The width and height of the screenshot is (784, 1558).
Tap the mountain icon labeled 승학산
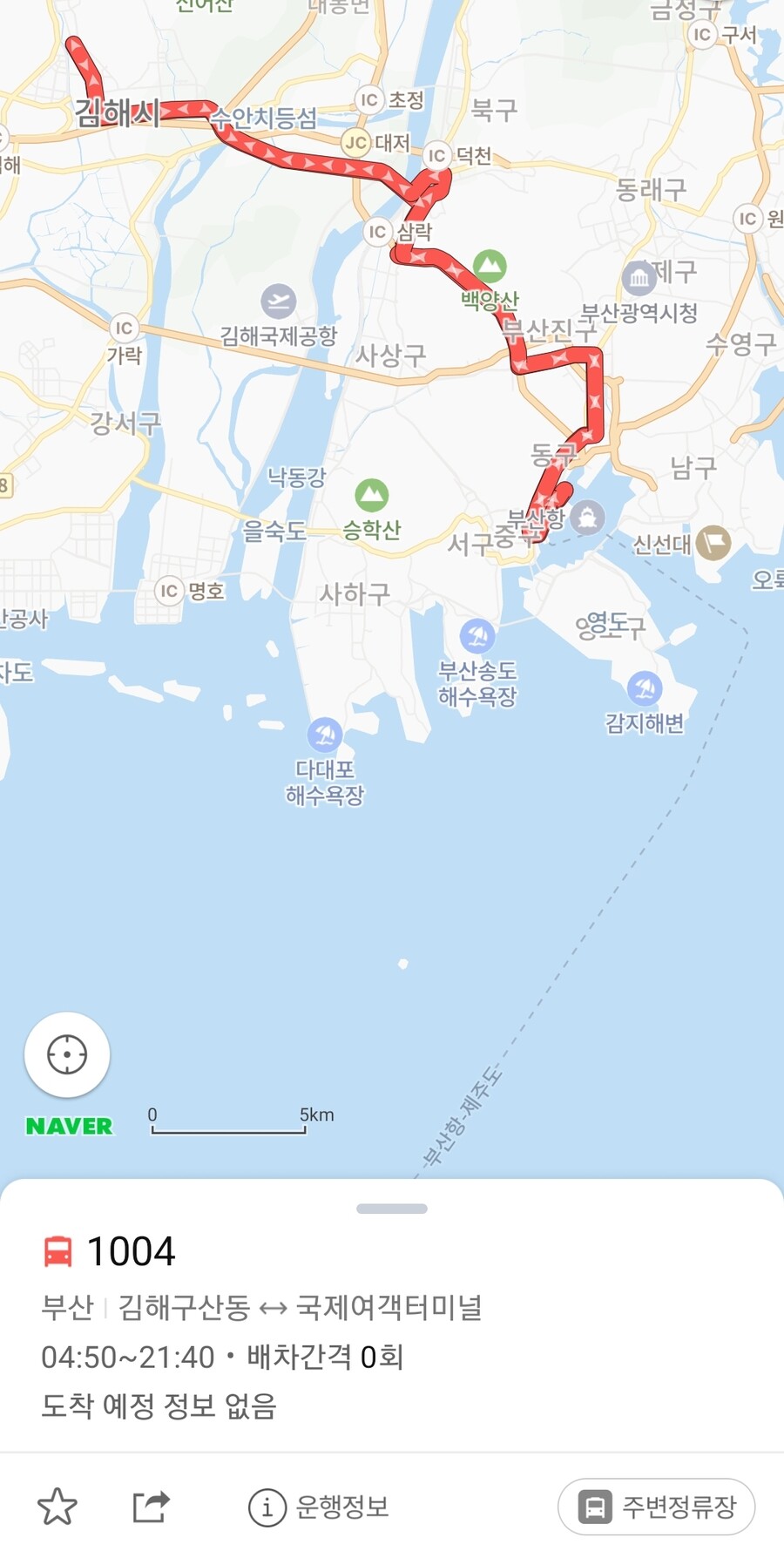pos(372,495)
